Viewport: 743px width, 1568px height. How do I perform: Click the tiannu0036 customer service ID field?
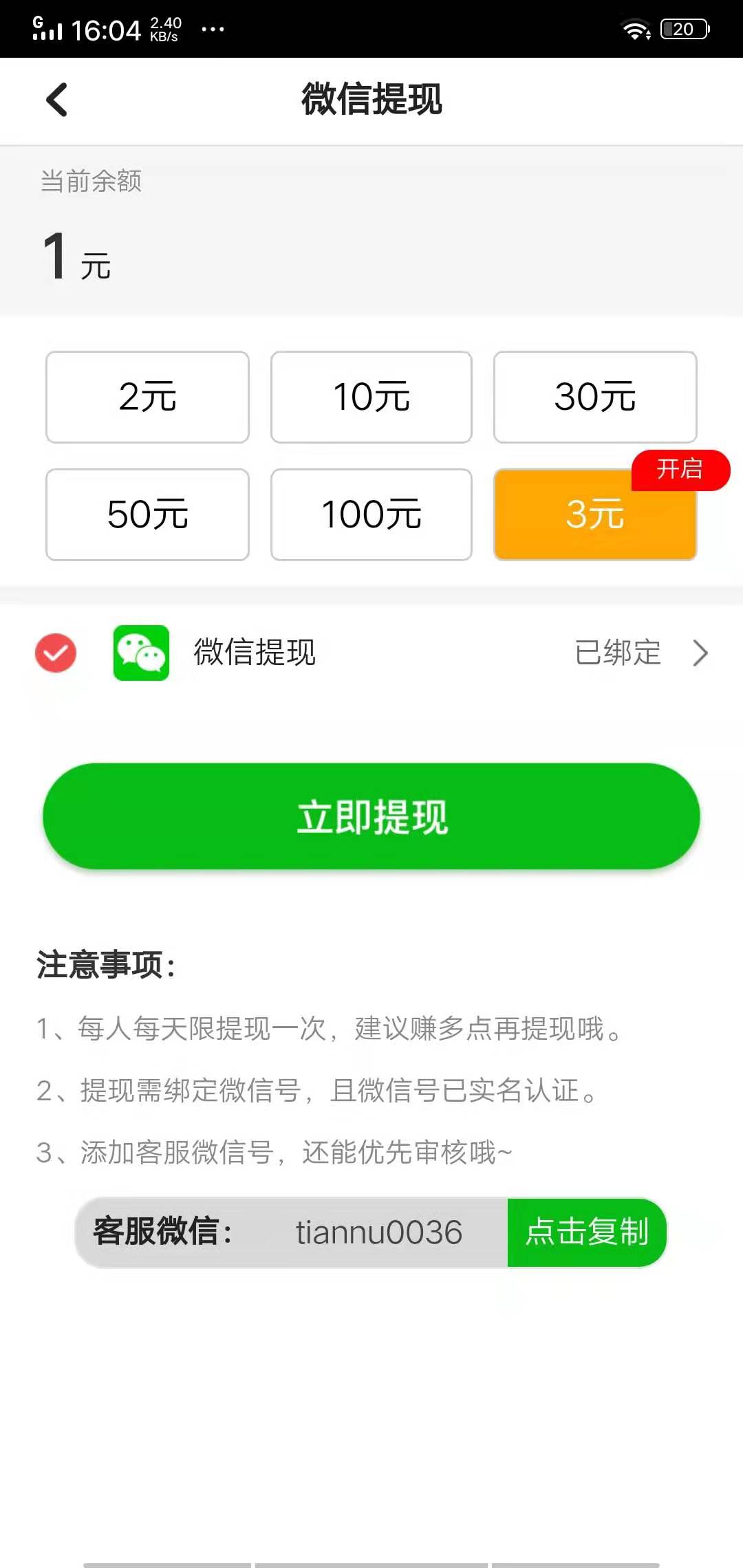[x=377, y=1233]
